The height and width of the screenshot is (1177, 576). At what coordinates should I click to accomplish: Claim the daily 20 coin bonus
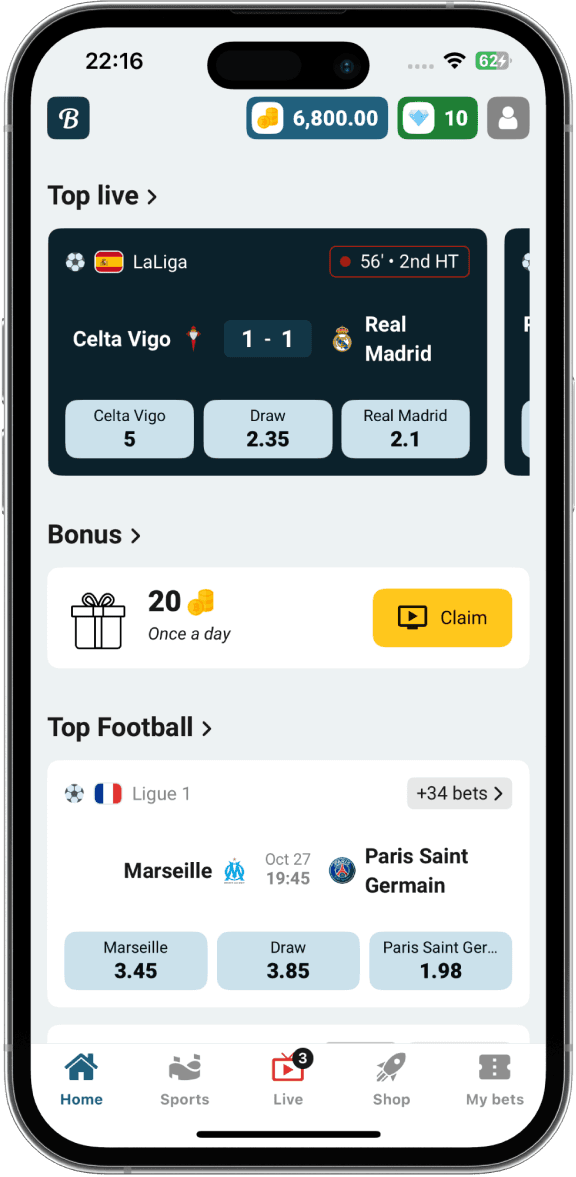(442, 618)
